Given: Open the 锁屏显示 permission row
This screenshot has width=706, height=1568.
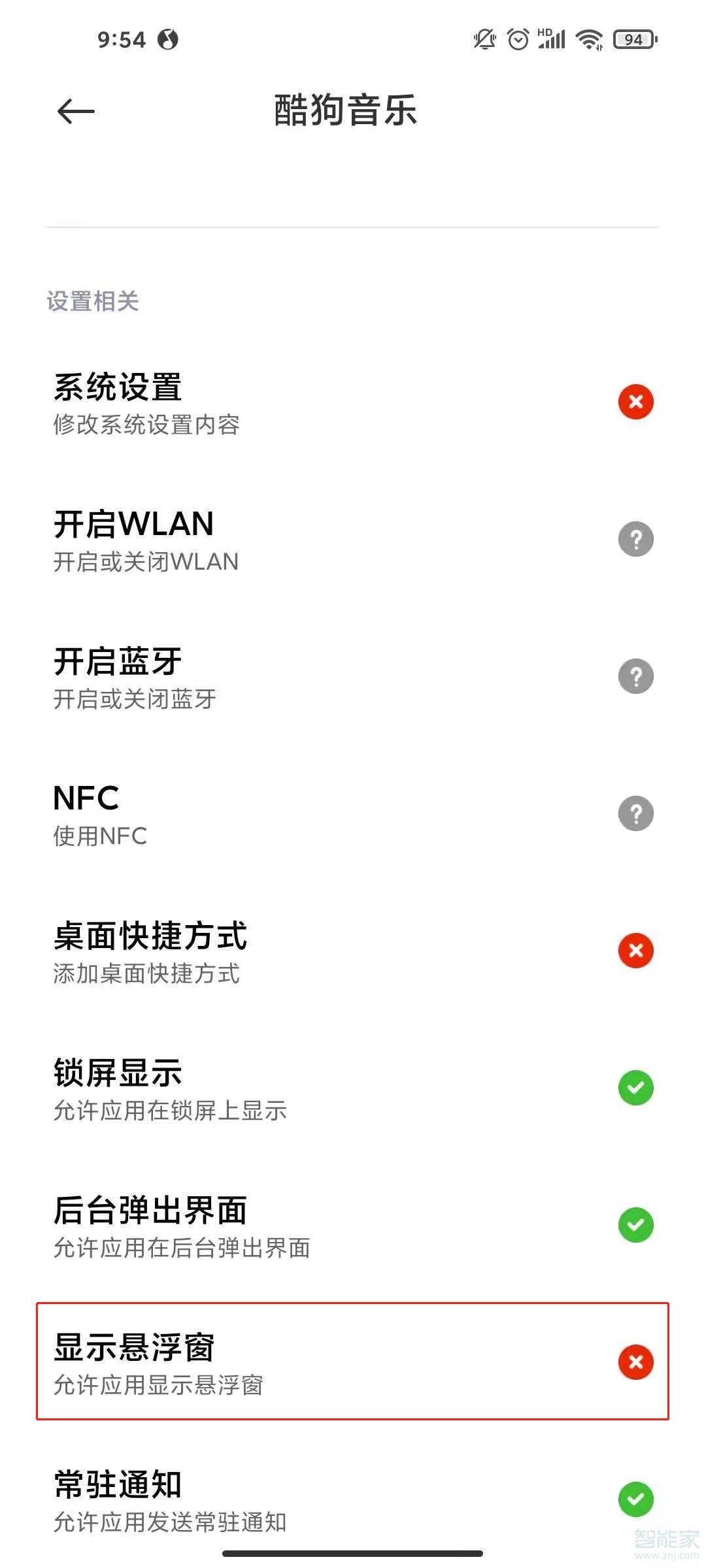Looking at the screenshot, I should (353, 1089).
